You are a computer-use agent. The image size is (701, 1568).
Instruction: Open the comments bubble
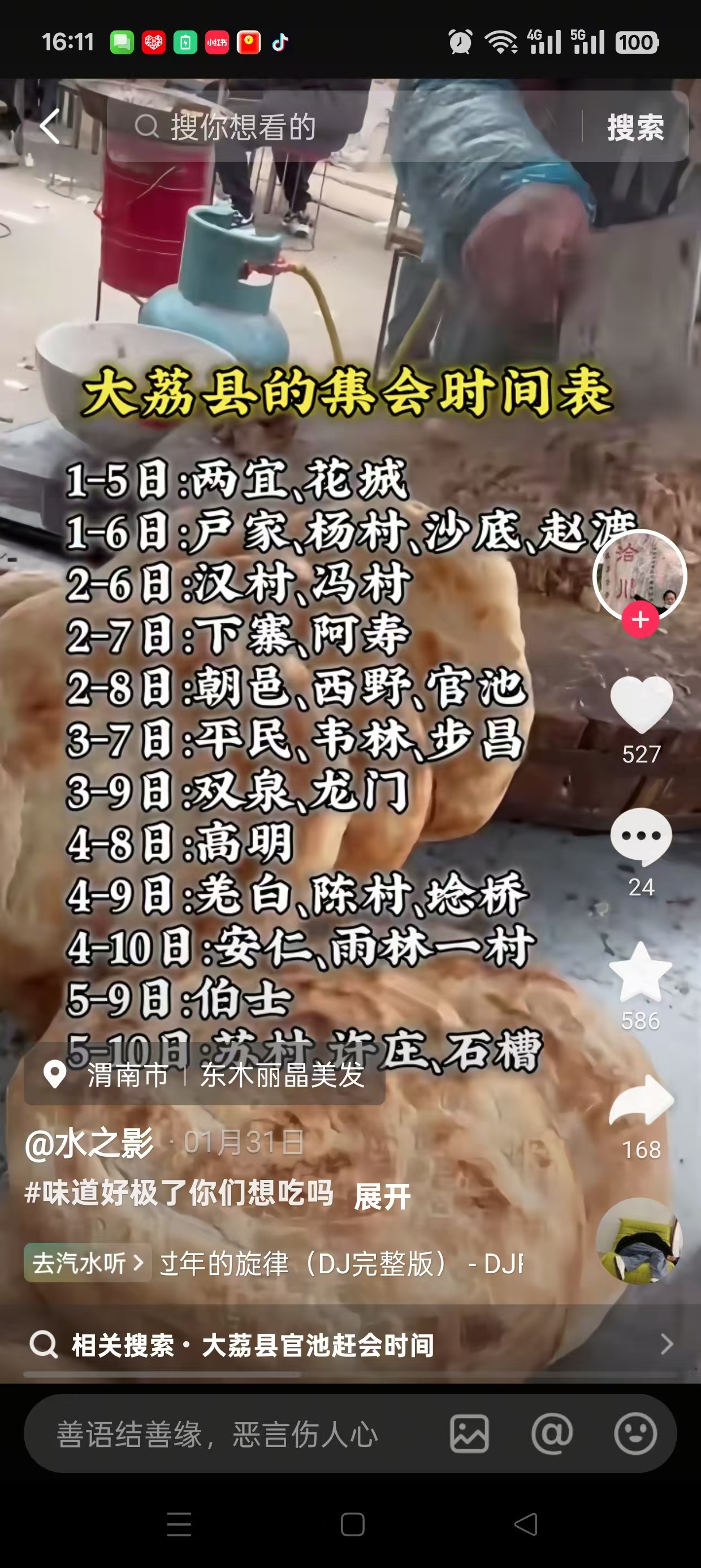click(642, 838)
